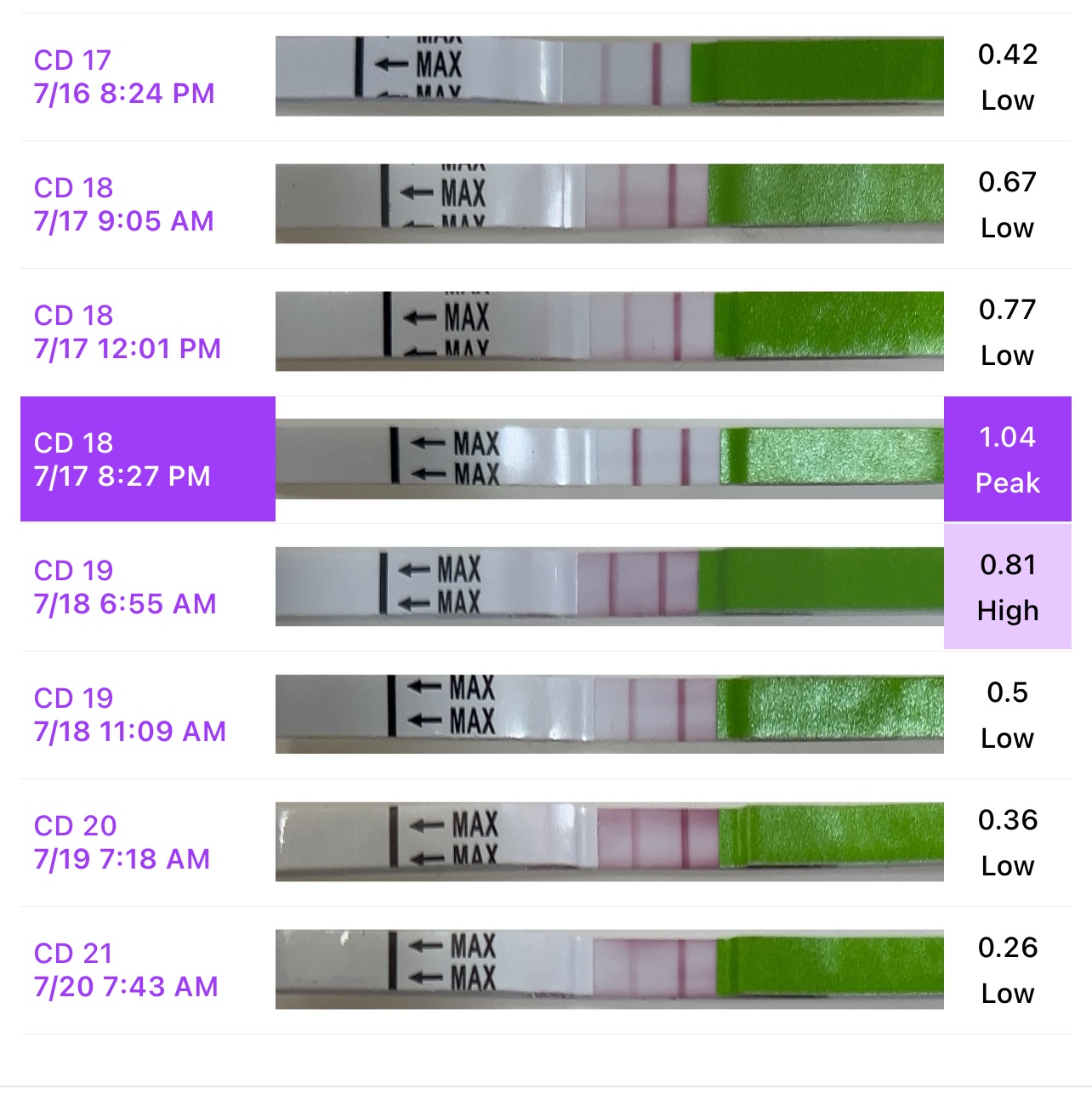Select the CD 21 test from 7/20 7:43 AM
1092x1100 pixels.
pos(126,970)
